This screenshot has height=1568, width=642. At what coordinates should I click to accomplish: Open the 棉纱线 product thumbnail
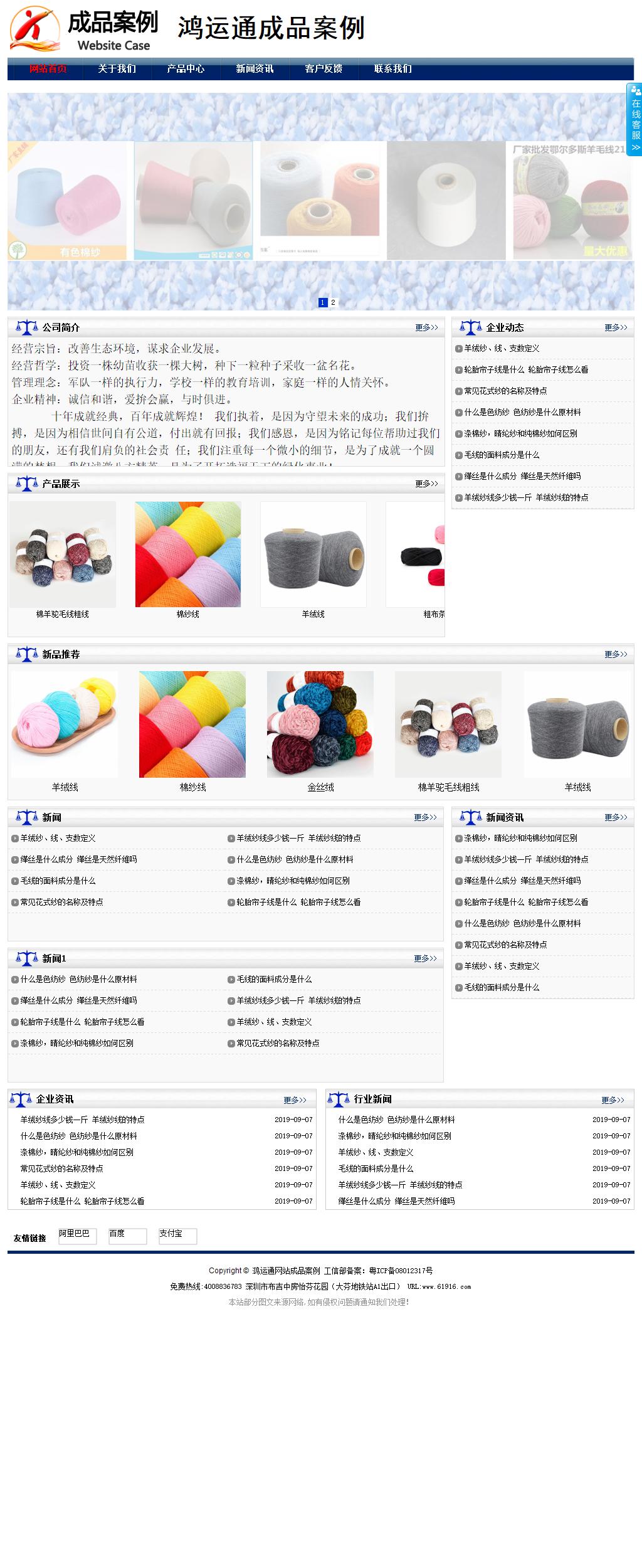(189, 555)
